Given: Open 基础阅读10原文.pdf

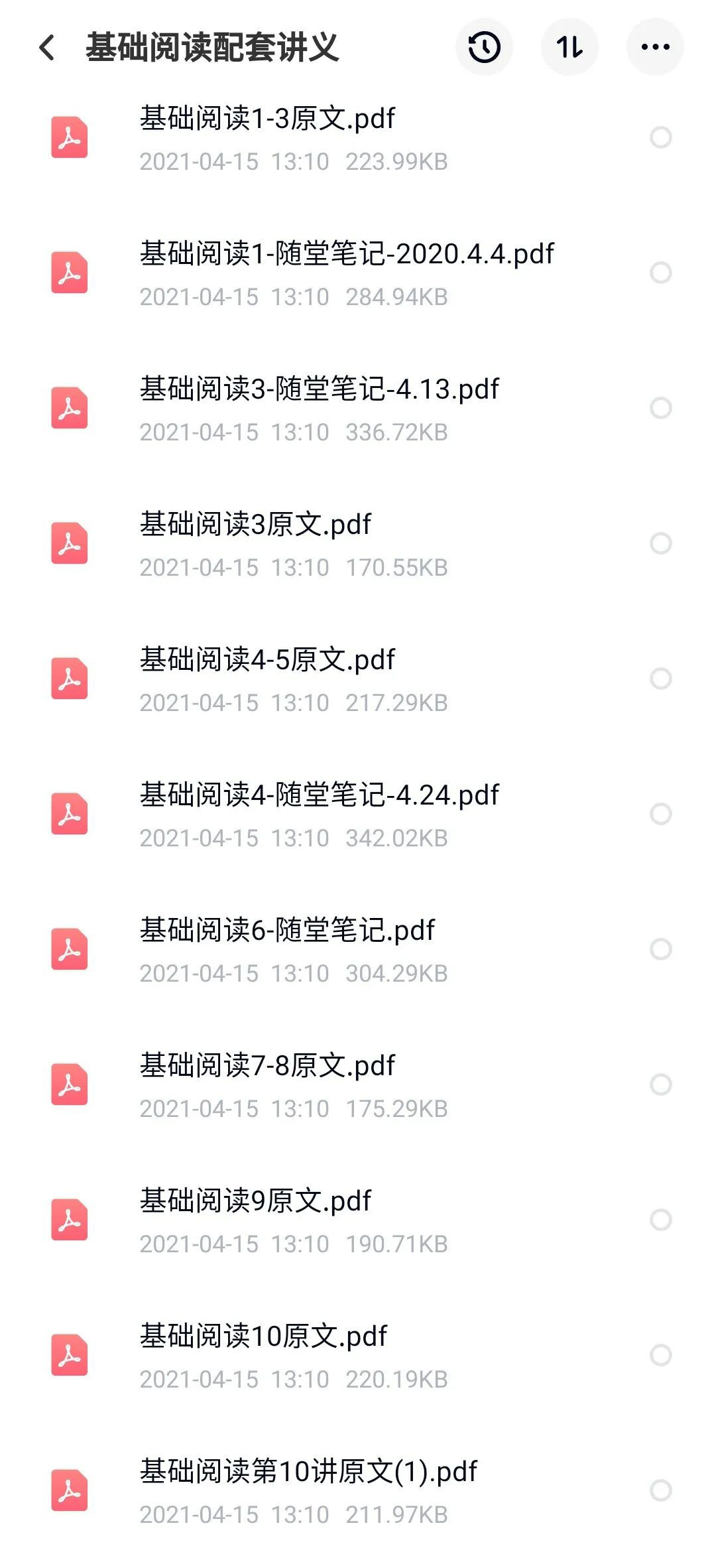Looking at the screenshot, I should click(263, 1337).
